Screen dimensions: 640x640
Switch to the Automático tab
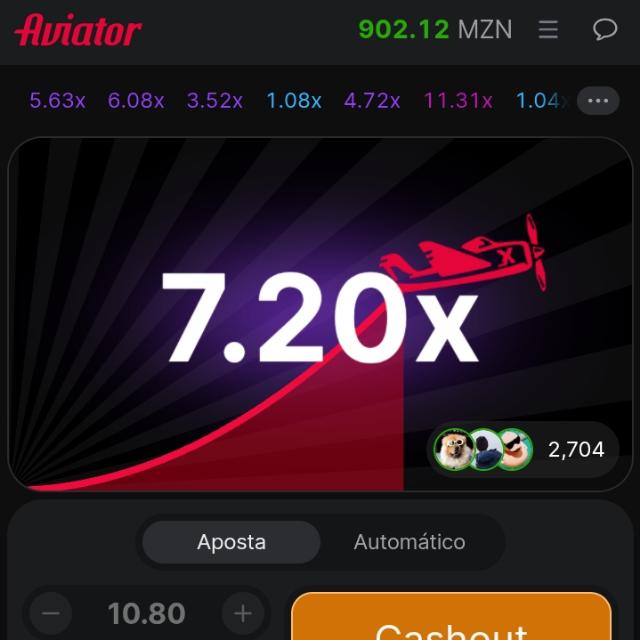[409, 542]
